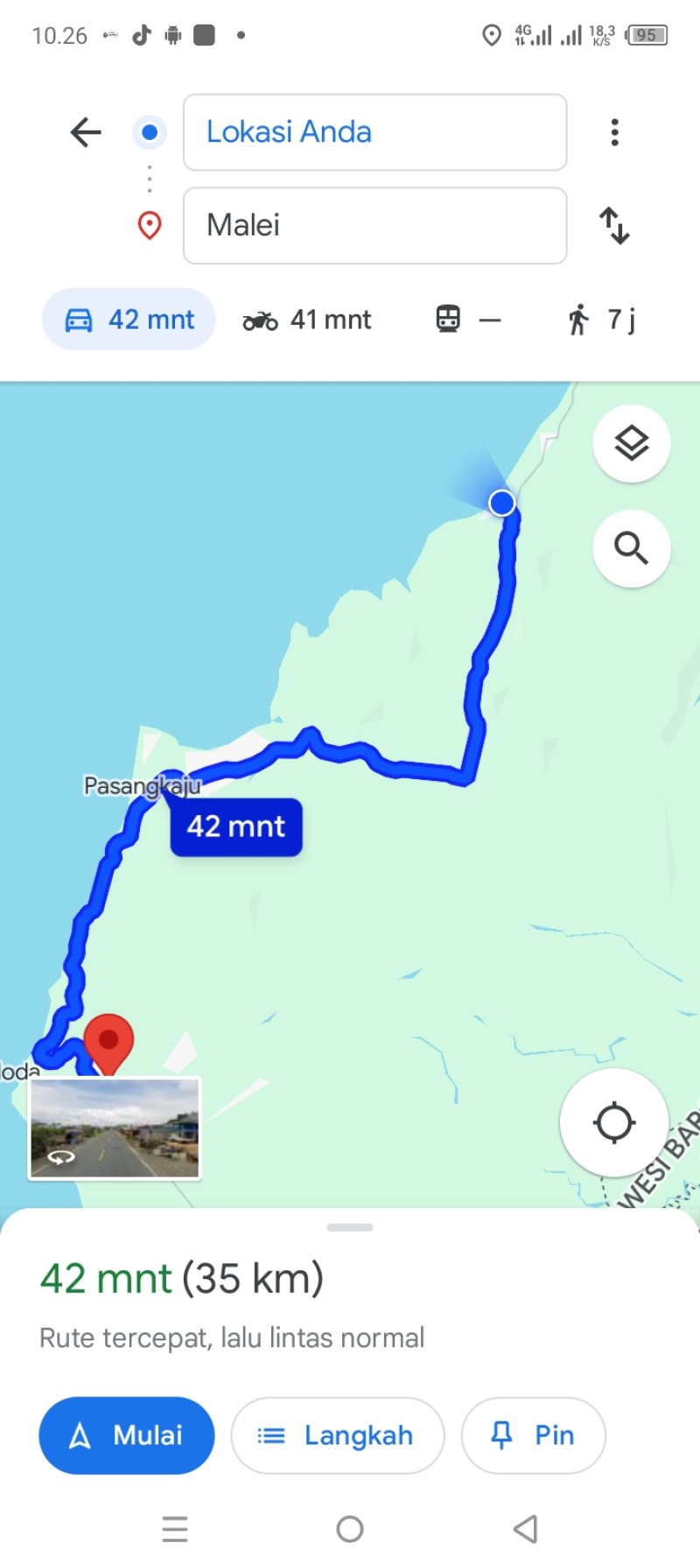Screen dimensions: 700x1568
Task: Edit the Lokasi Anda starting point field
Action: pyautogui.click(x=374, y=132)
